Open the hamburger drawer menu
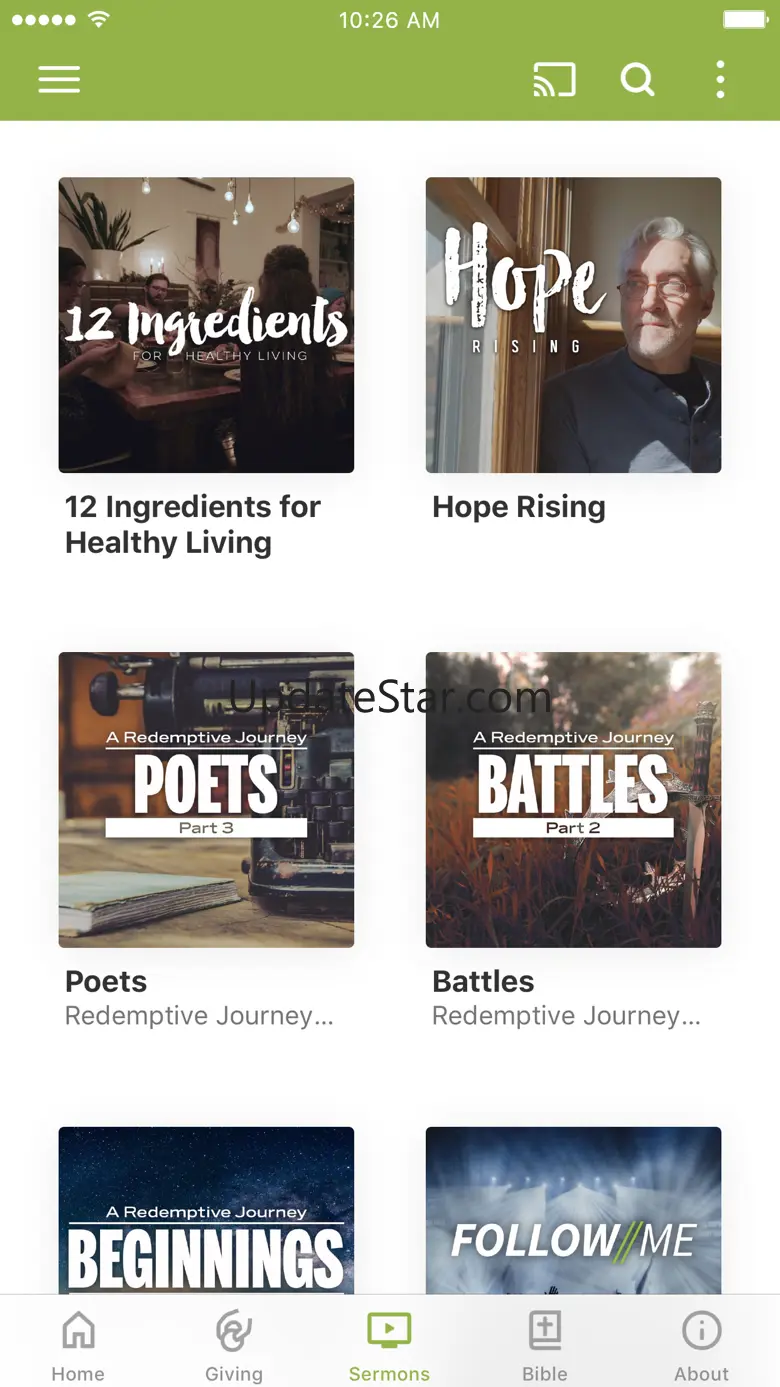780x1387 pixels. point(59,80)
